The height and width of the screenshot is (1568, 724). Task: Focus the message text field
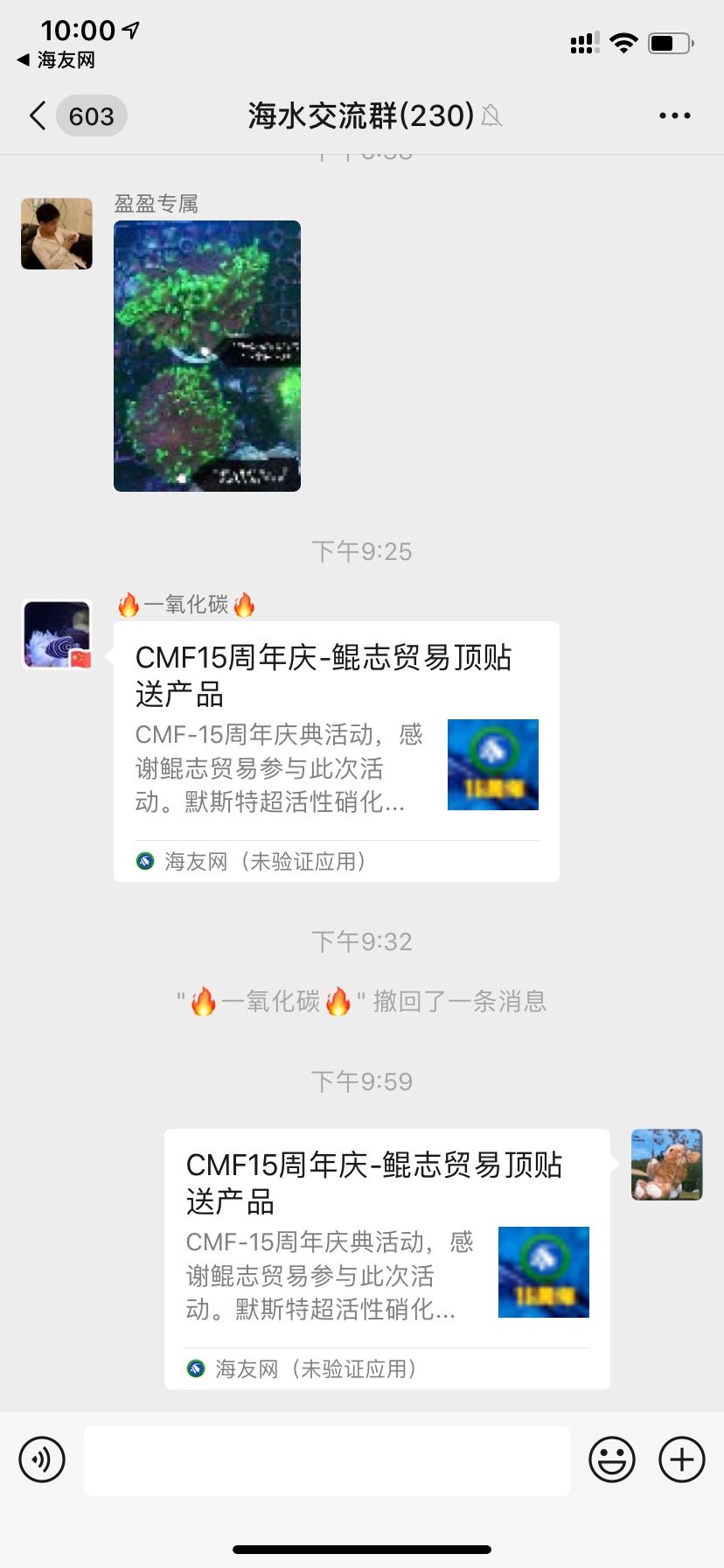[x=327, y=1459]
